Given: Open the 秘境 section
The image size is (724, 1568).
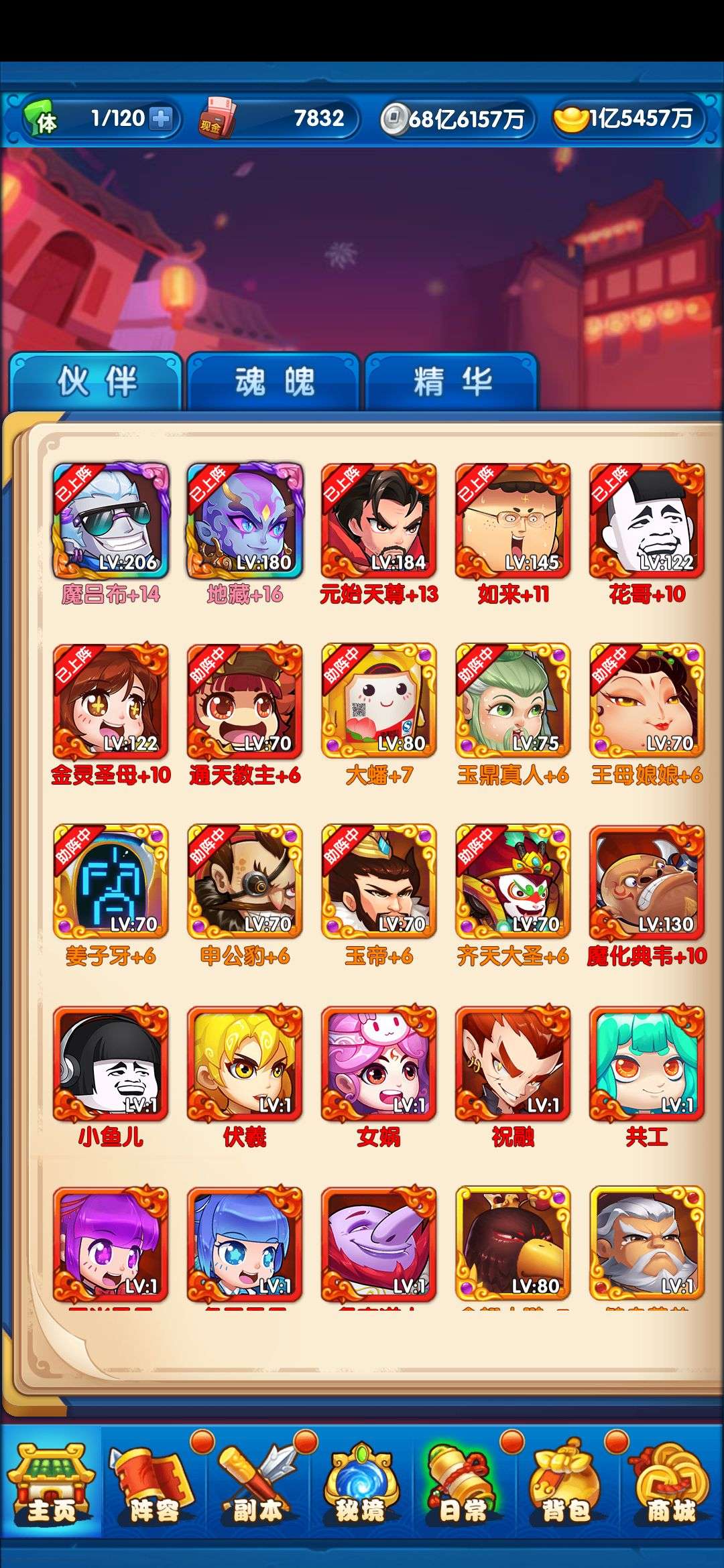Looking at the screenshot, I should click(x=361, y=1482).
